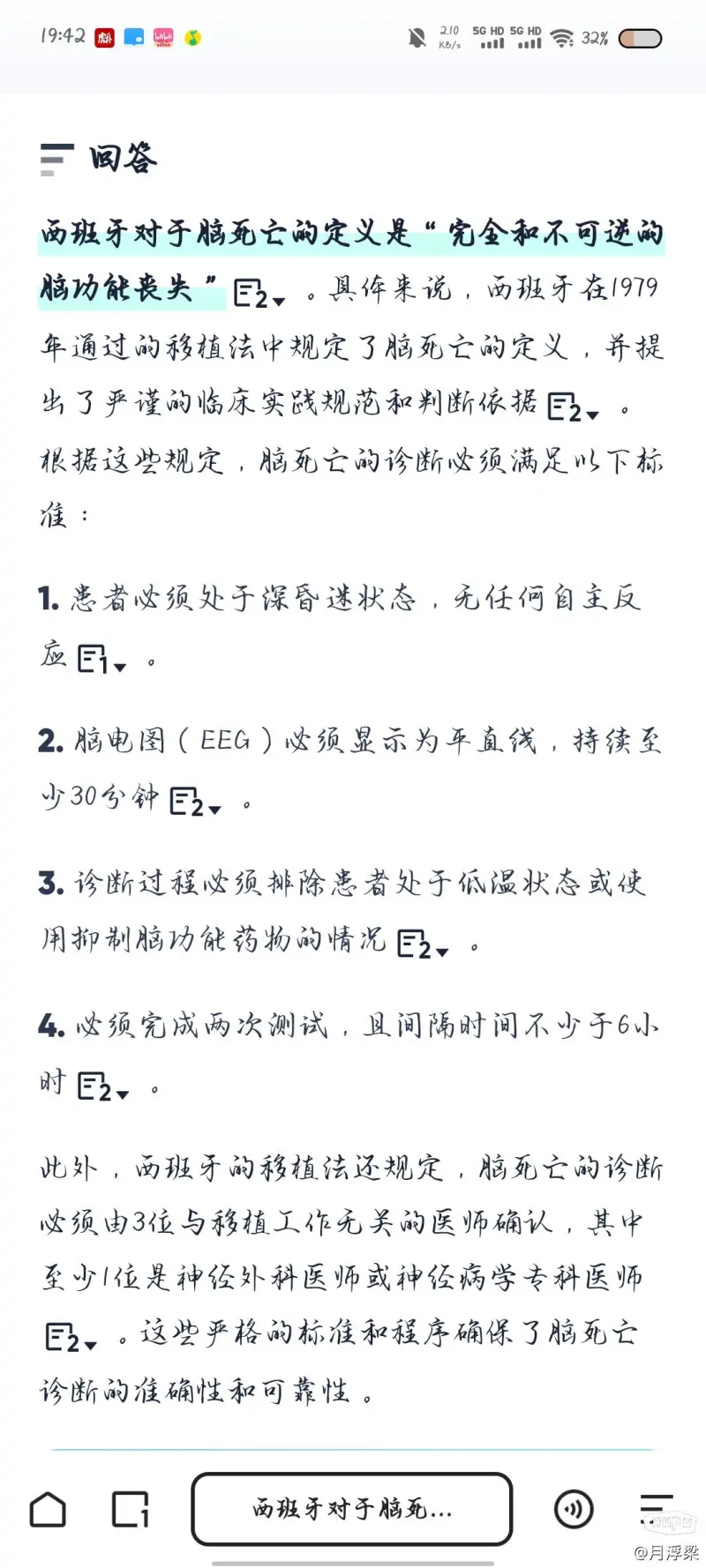The image size is (706, 1568).
Task: Open the home icon in bottom bar
Action: pos(48,1510)
